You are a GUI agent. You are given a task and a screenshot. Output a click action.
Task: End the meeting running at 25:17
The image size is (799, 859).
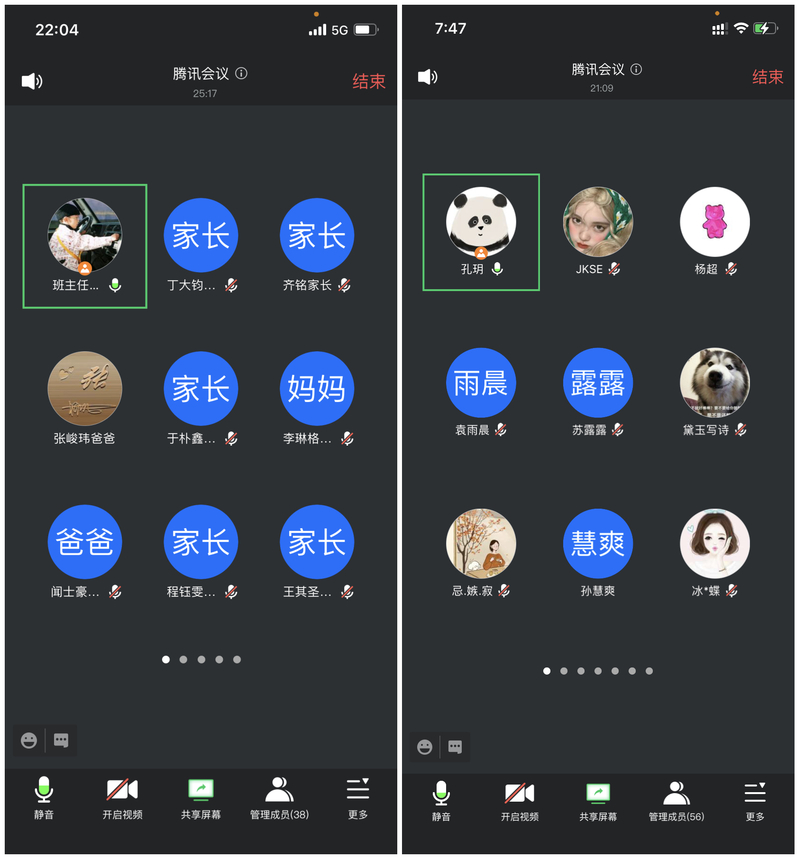click(369, 82)
